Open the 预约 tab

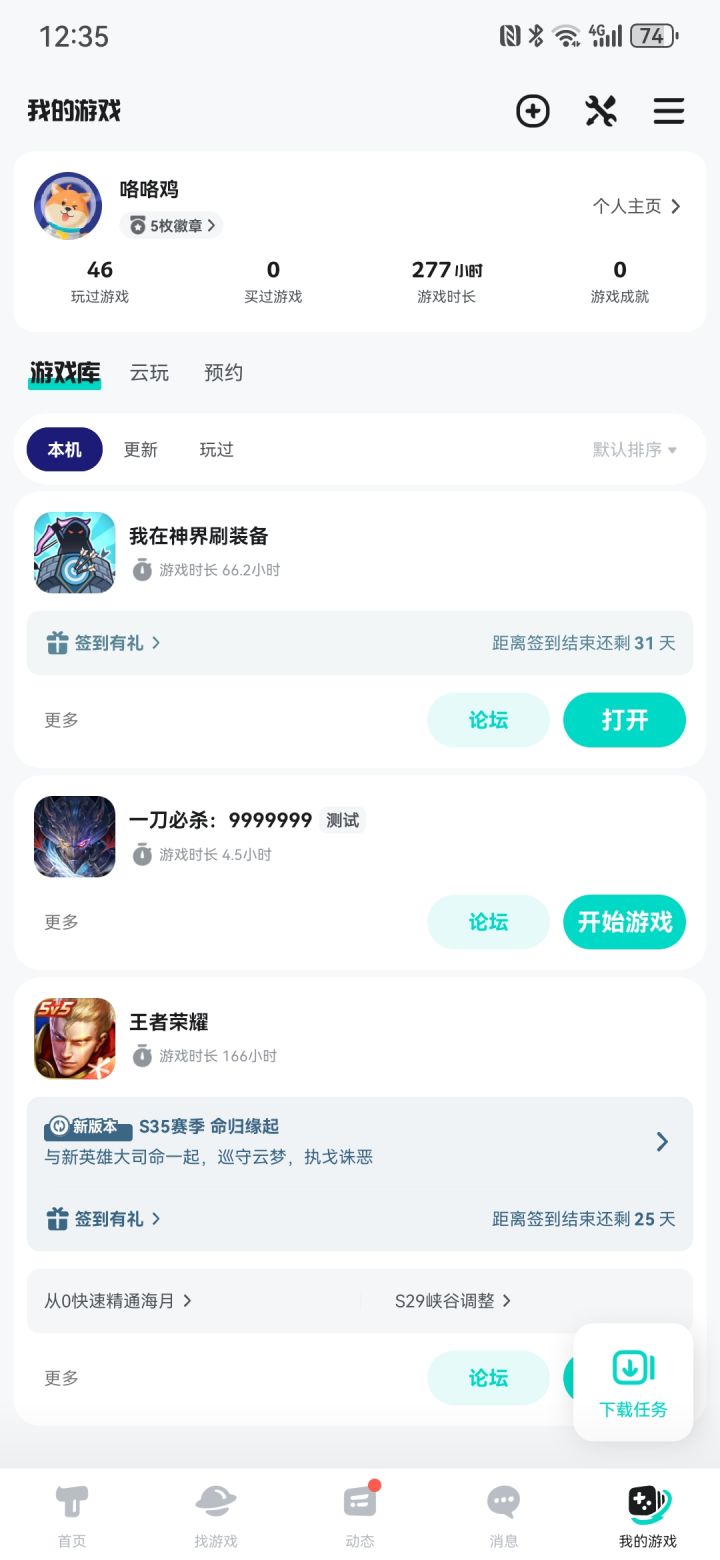[222, 372]
